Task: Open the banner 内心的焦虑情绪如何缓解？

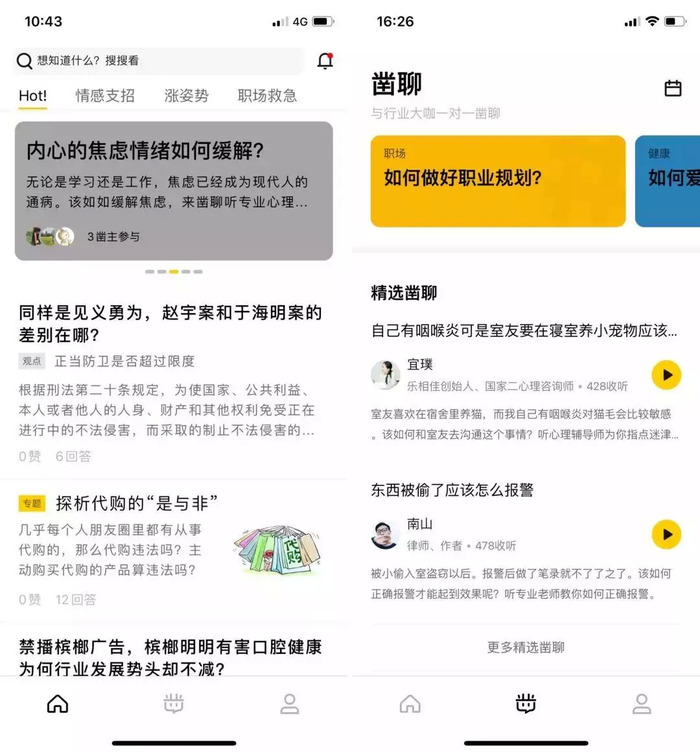Action: 173,190
